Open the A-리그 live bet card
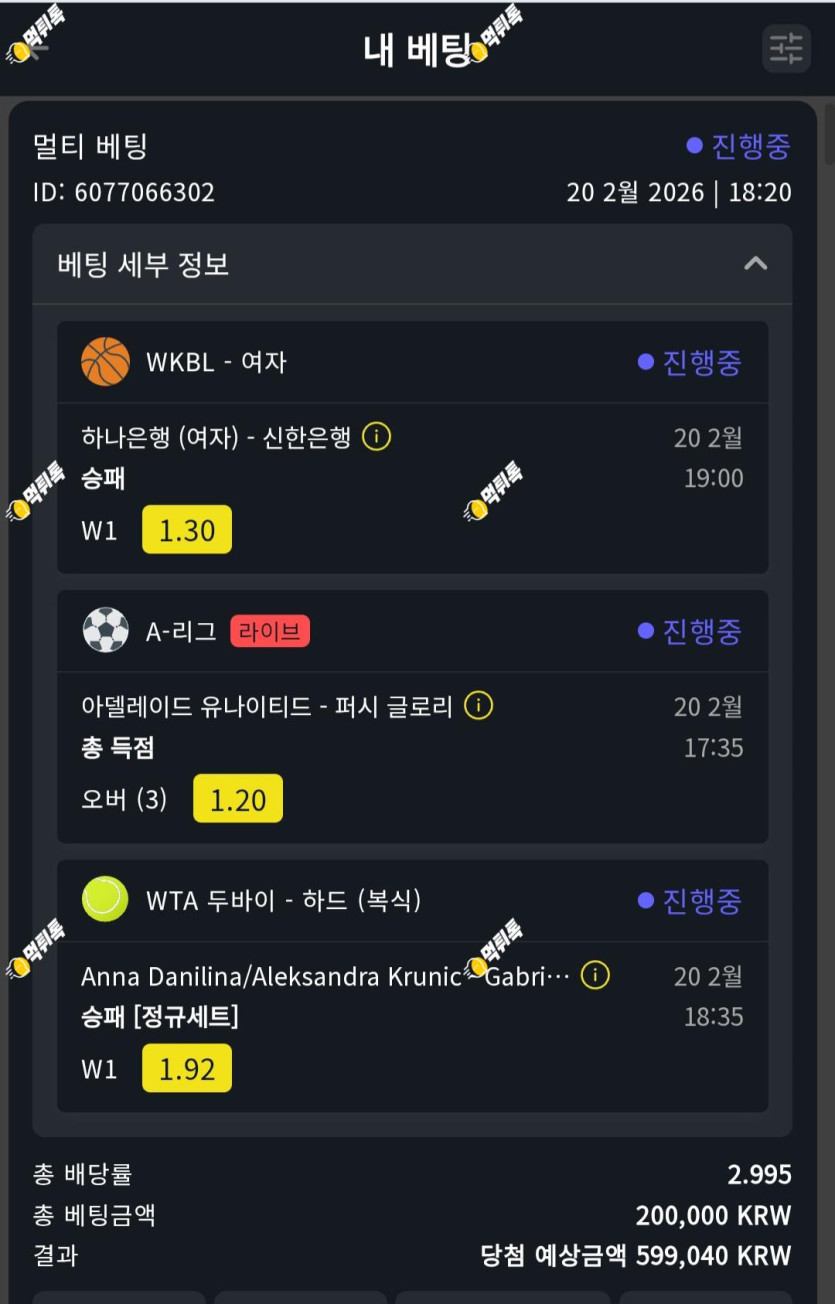This screenshot has width=835, height=1304. tap(413, 716)
